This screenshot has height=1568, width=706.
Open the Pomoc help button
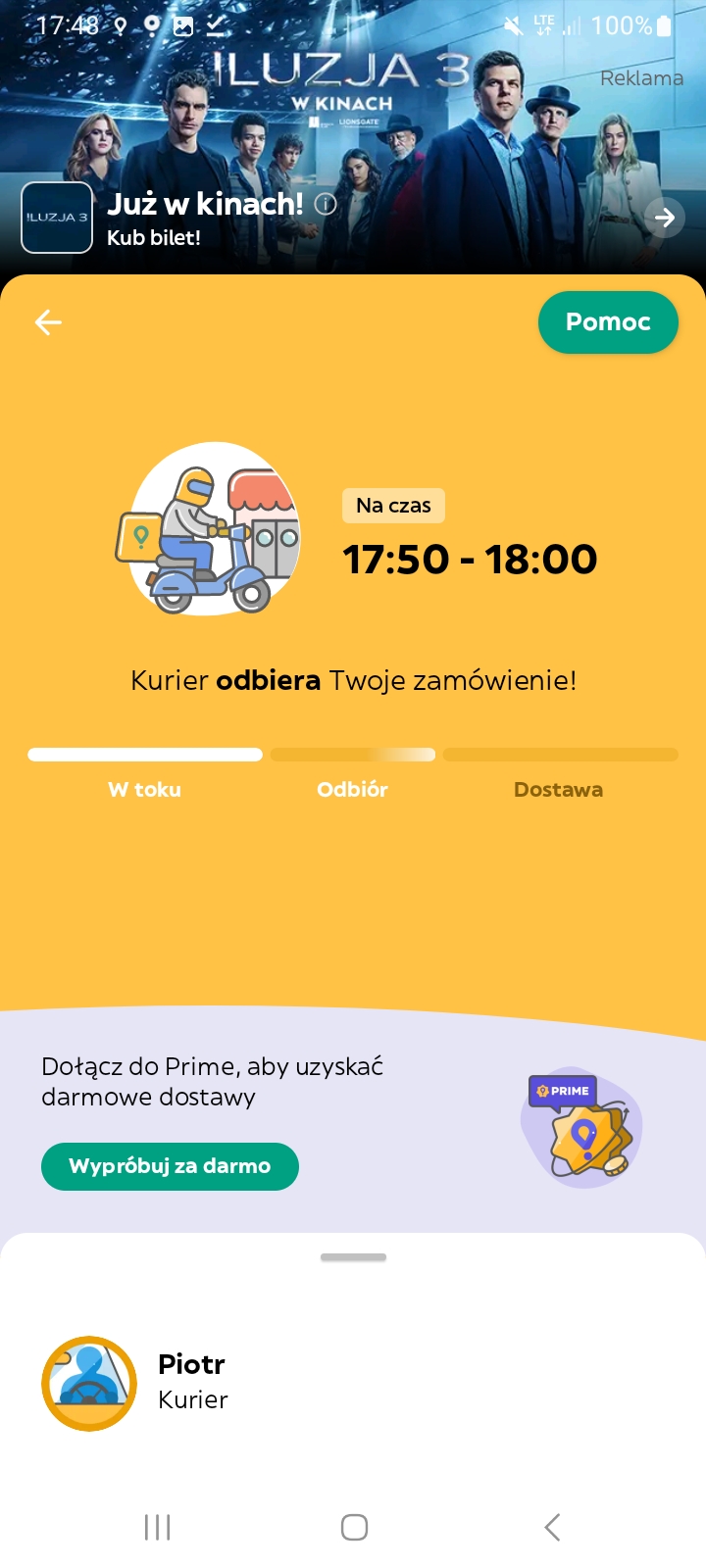(x=608, y=322)
